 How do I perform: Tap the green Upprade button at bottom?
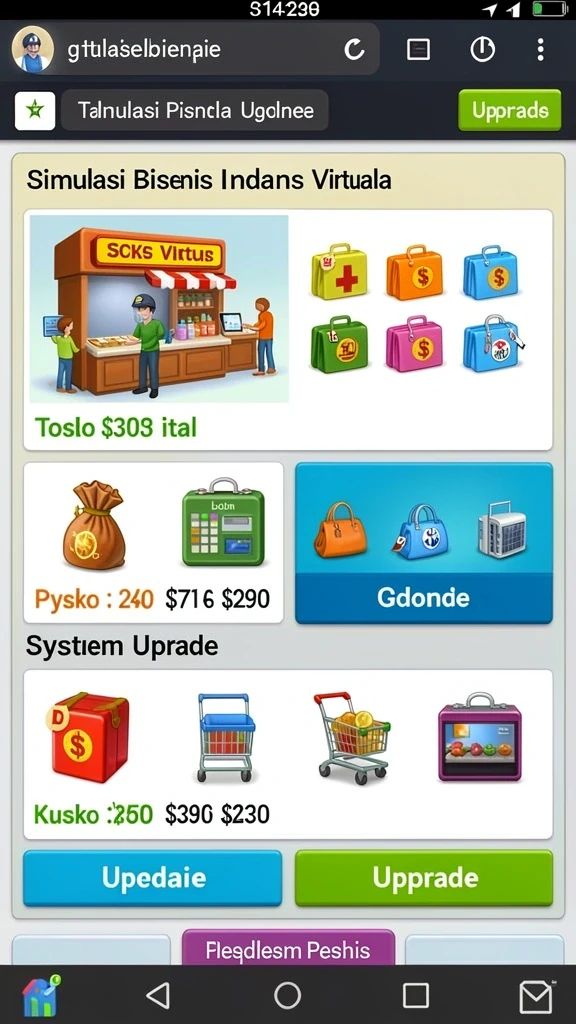click(424, 878)
